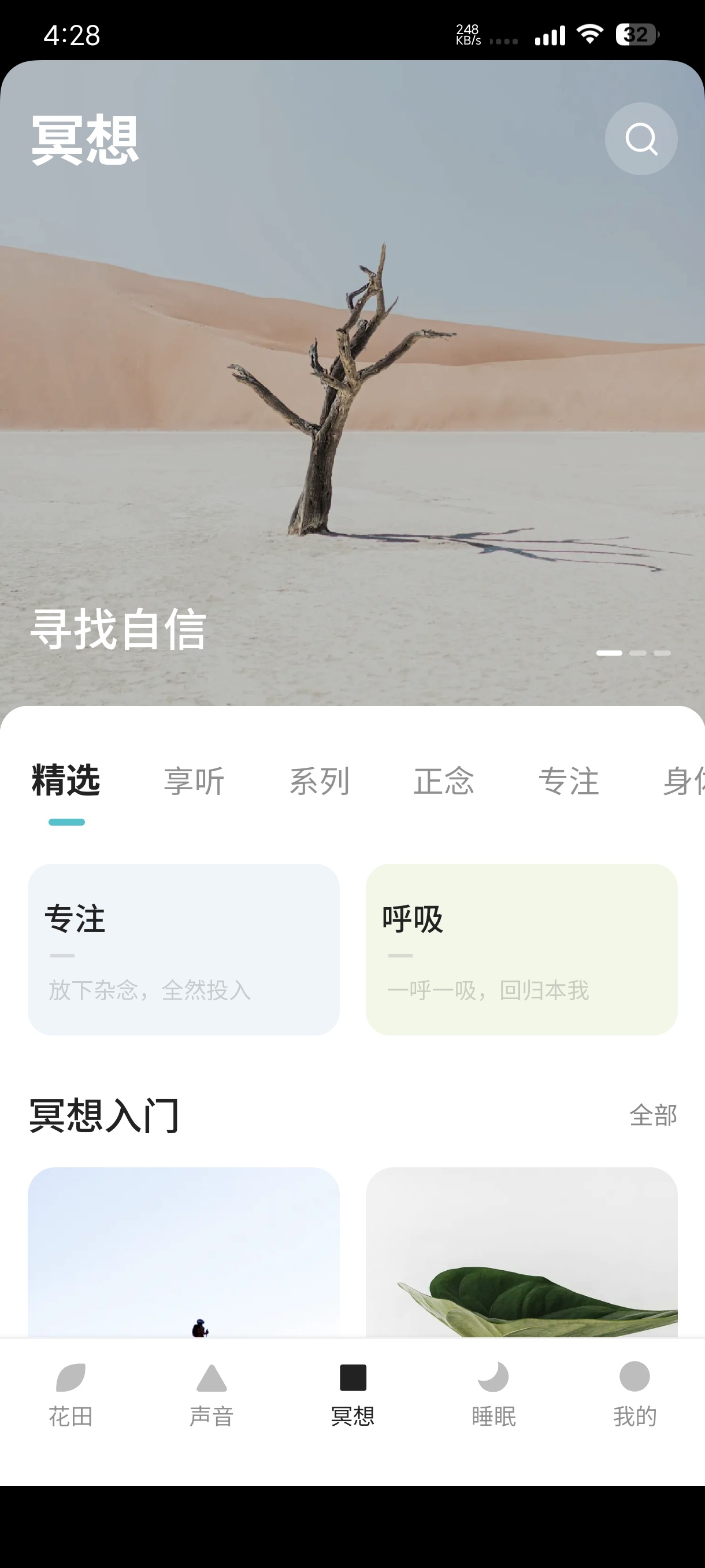Tap the 寻找自信 banner title

click(x=119, y=631)
